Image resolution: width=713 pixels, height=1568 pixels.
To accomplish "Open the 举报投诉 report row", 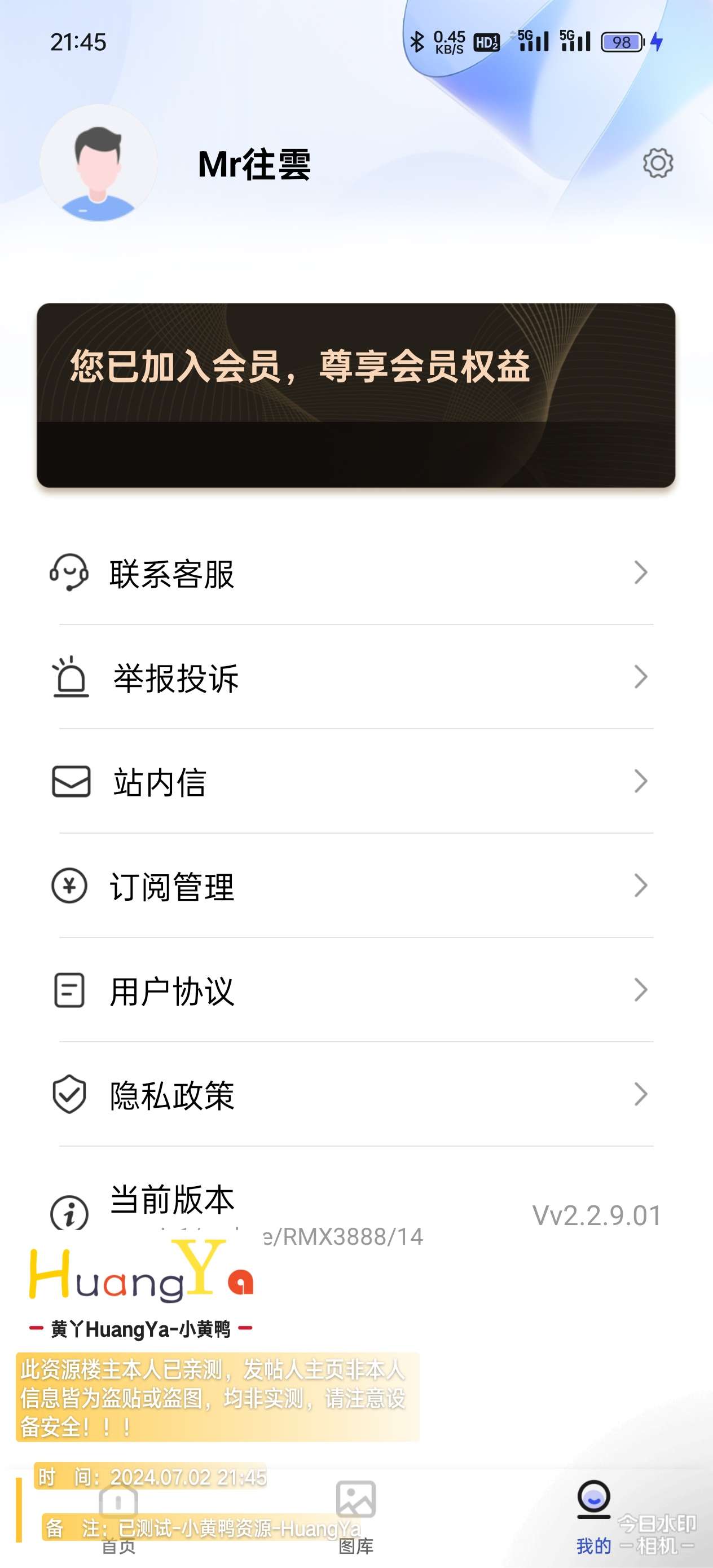I will [356, 677].
